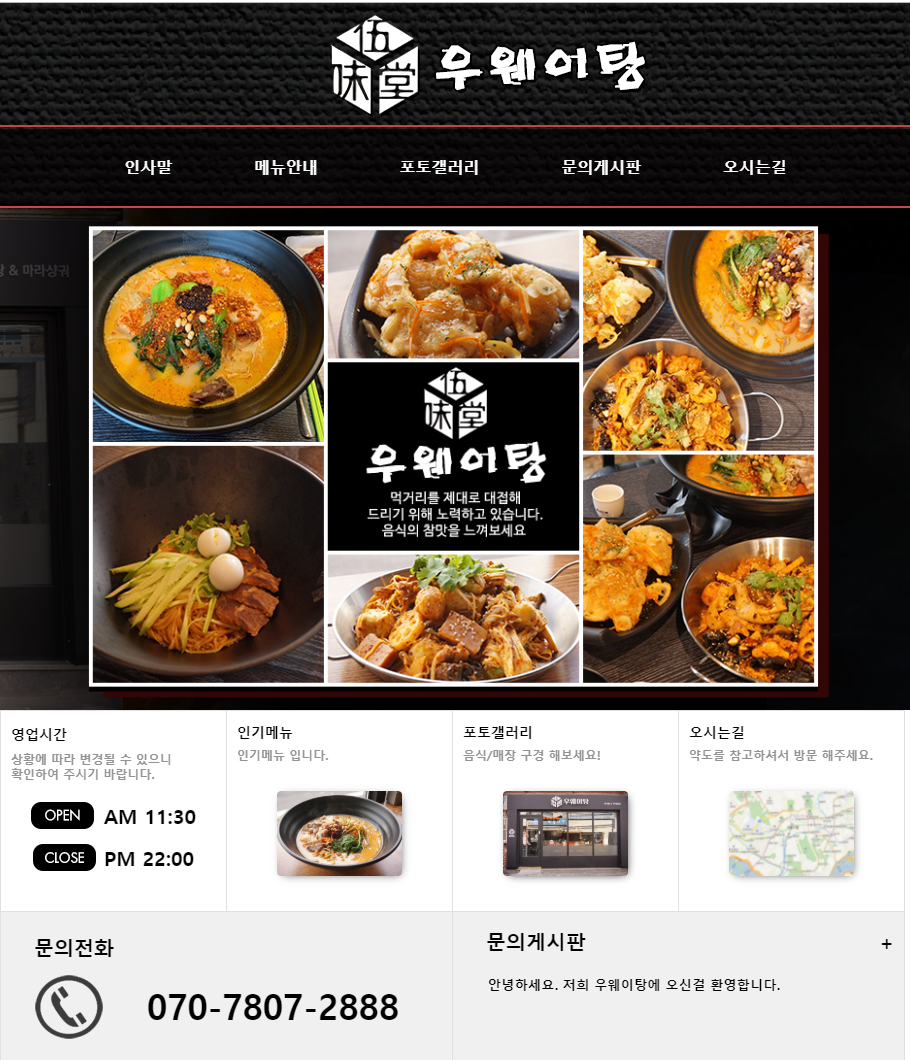View the 포토갤러리 storefront thumbnail

pos(565,833)
